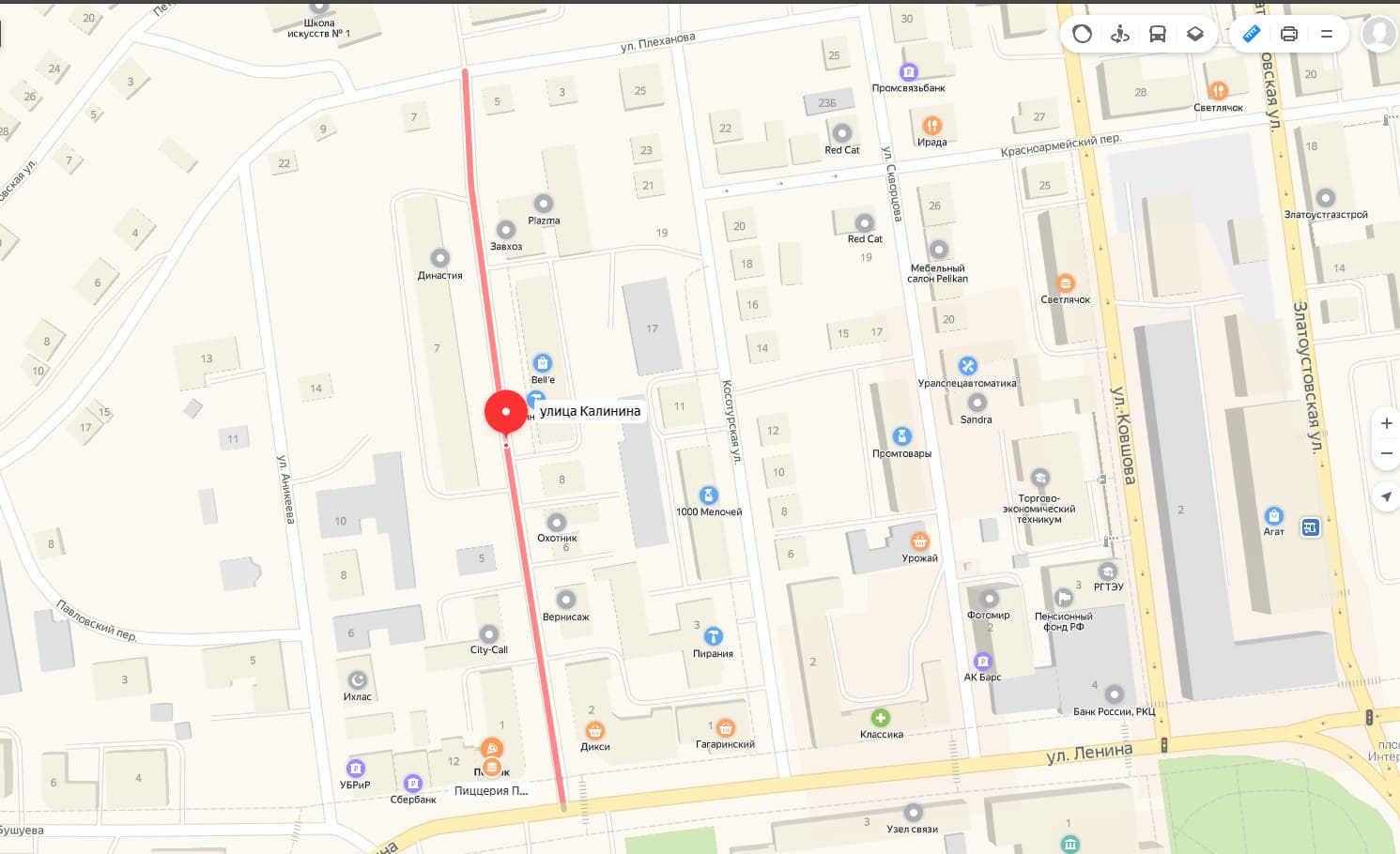Toggle the ruler measuring tool
Viewport: 1400px width, 854px height.
click(1251, 34)
